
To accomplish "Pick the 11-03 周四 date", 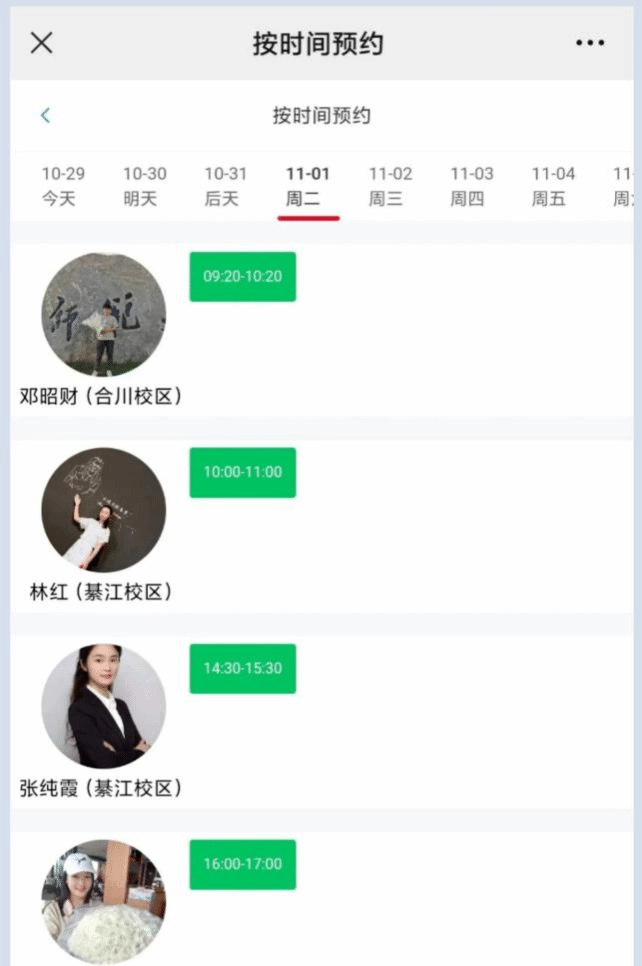I will tap(471, 186).
